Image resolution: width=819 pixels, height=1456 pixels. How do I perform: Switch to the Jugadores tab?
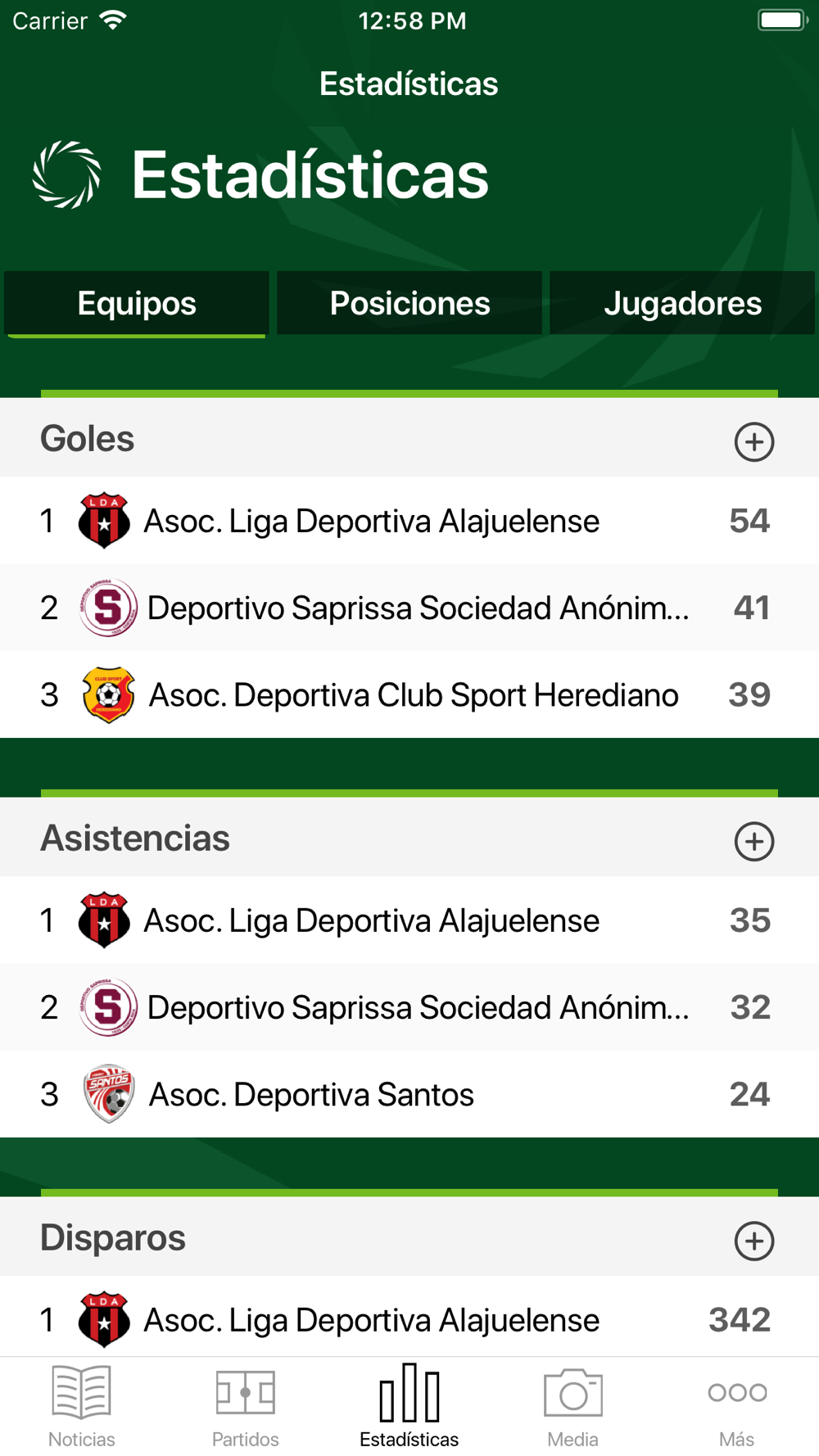(682, 303)
